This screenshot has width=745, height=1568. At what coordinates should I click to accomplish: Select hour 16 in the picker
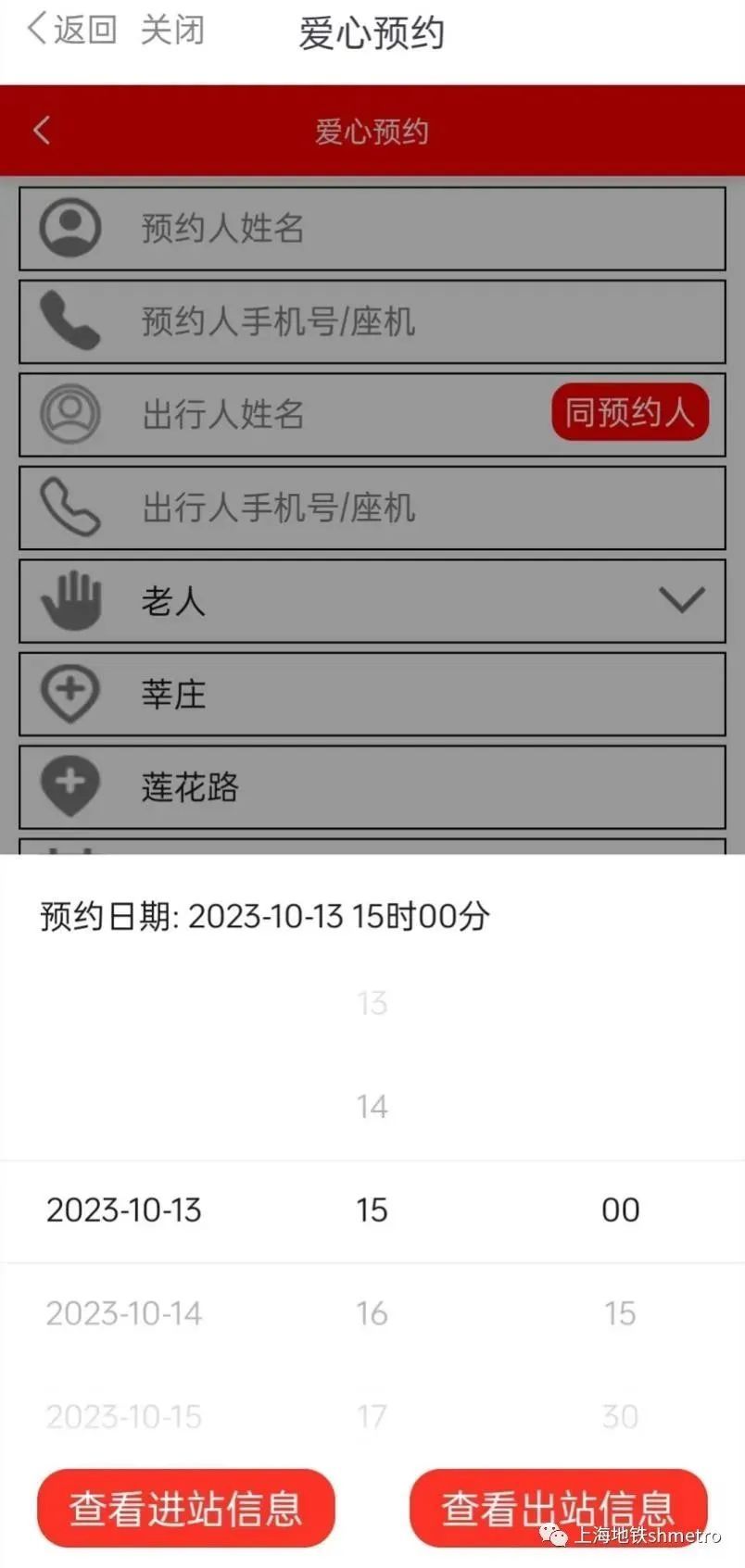pos(372,1313)
